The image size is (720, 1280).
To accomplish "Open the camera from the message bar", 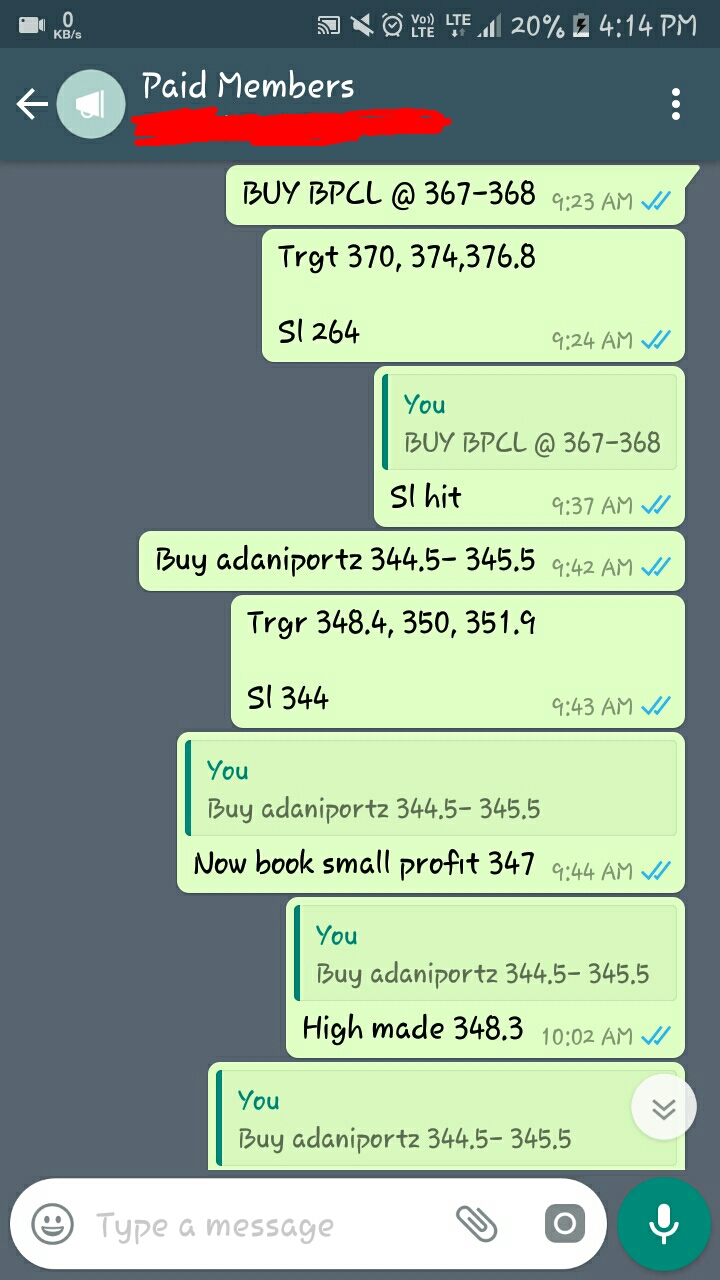I will [565, 1223].
